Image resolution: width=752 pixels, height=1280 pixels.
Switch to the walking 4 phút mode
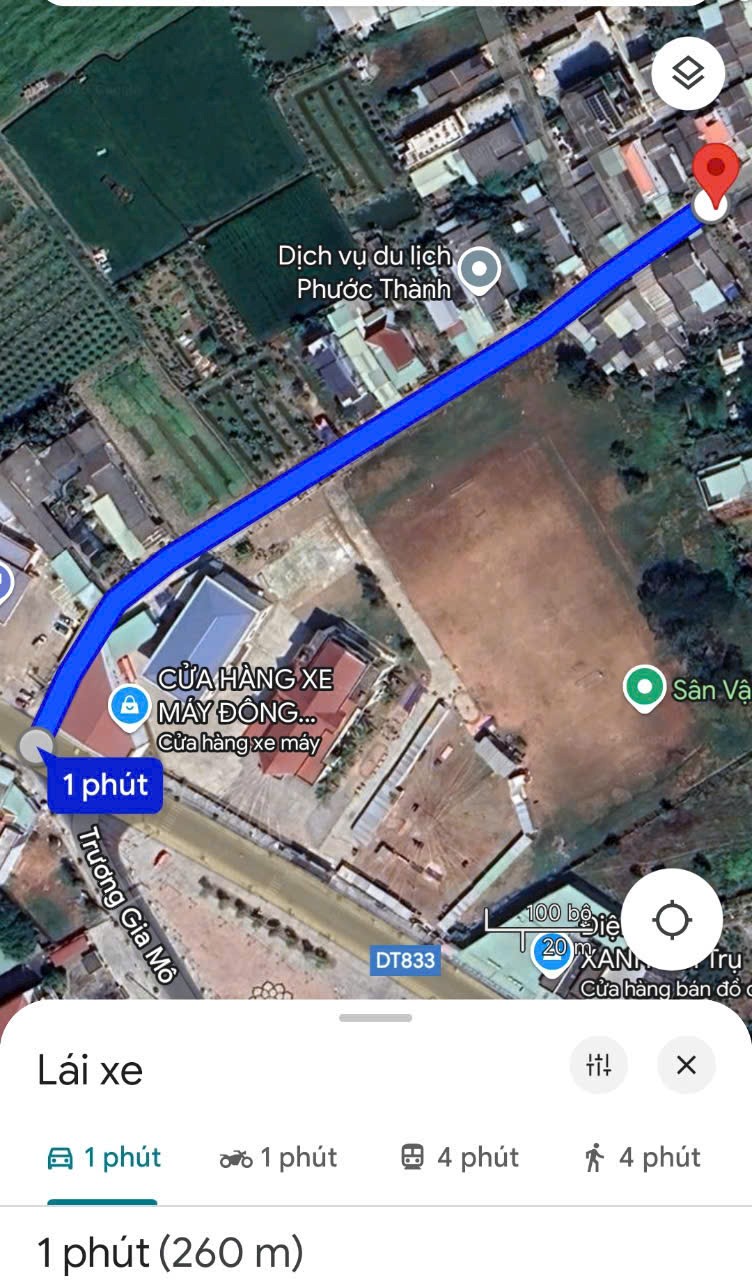[642, 1158]
